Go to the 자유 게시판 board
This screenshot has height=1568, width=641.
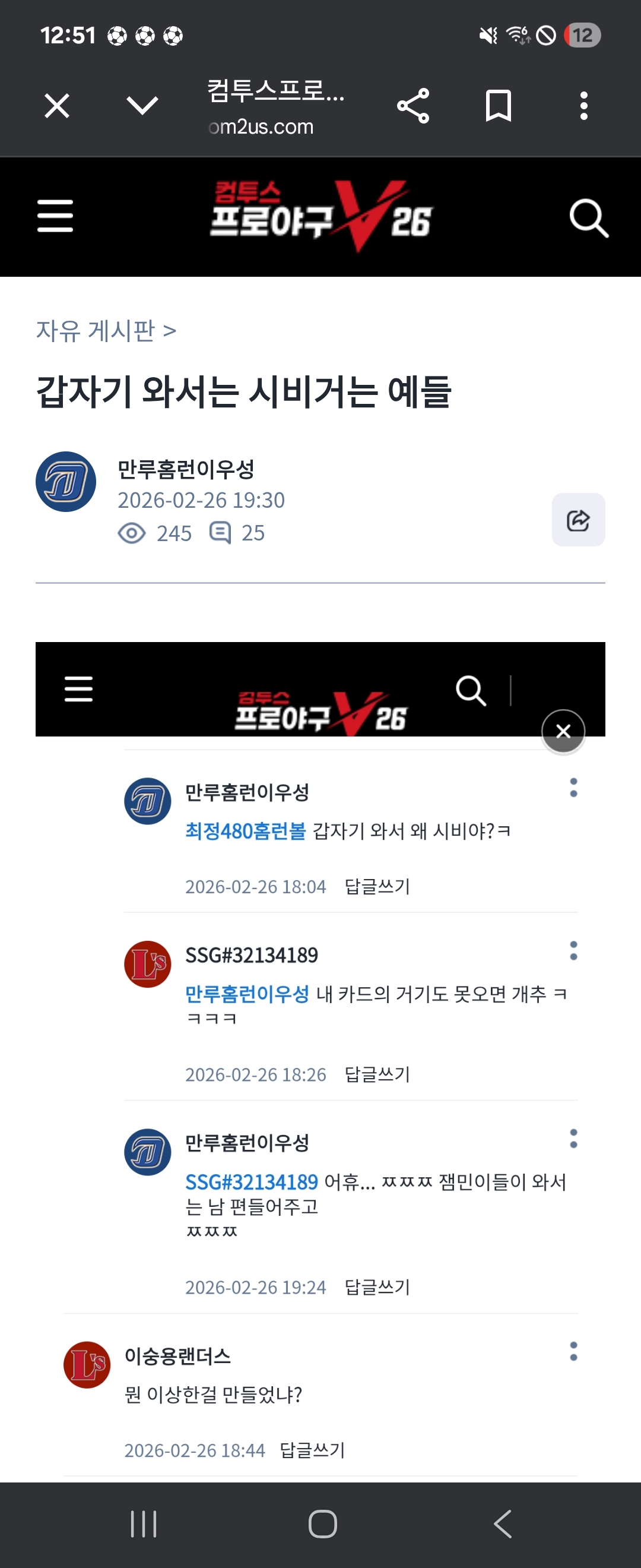point(96,330)
